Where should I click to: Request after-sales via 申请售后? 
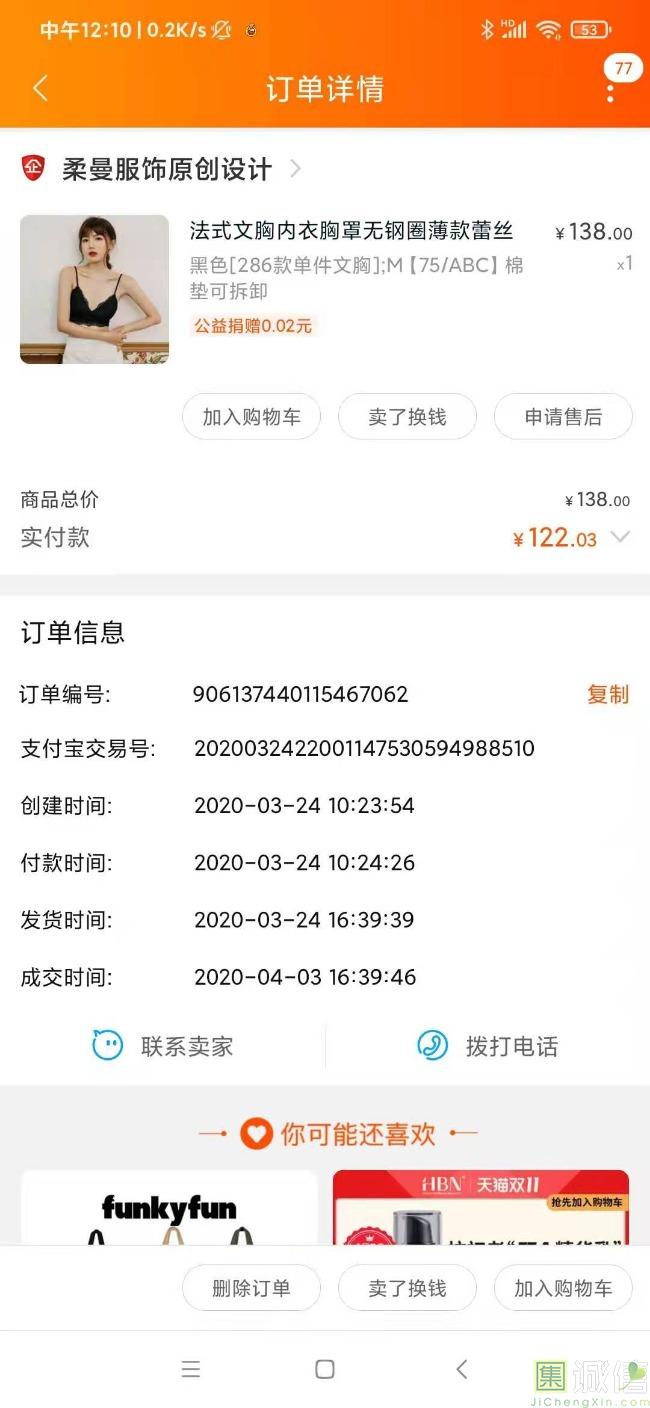563,417
